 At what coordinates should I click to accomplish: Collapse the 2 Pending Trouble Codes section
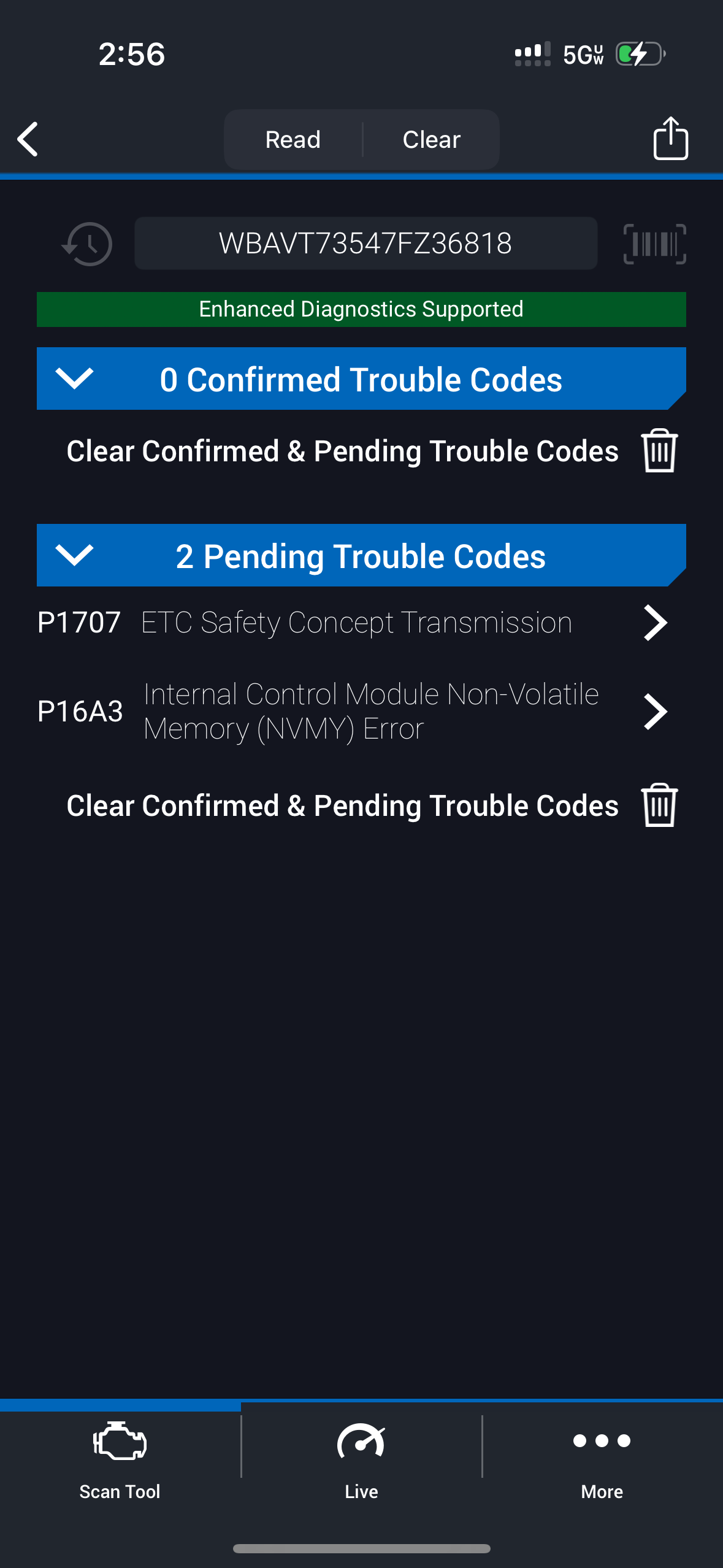74,555
